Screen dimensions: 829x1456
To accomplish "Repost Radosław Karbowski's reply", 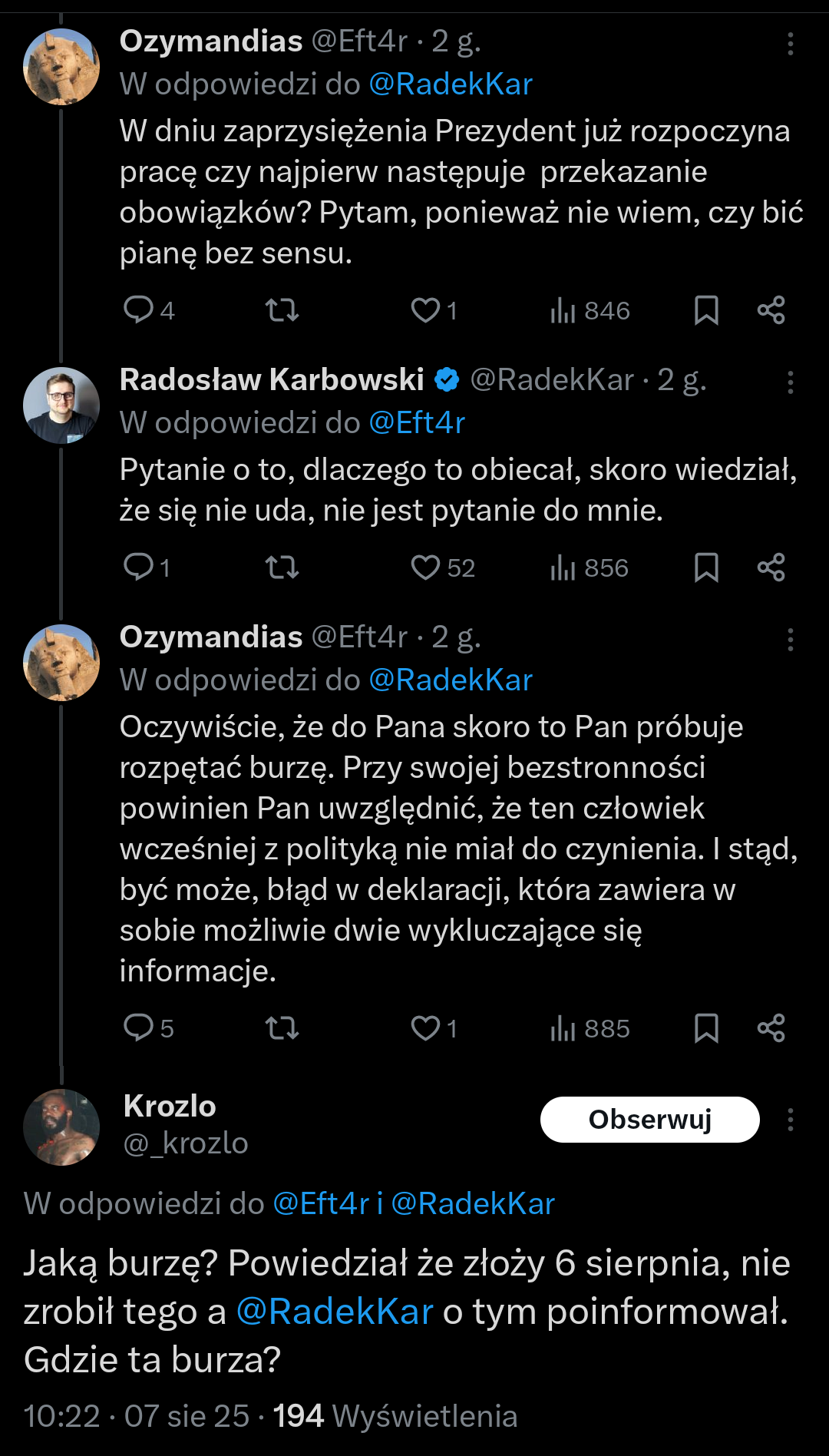I will pyautogui.click(x=282, y=568).
